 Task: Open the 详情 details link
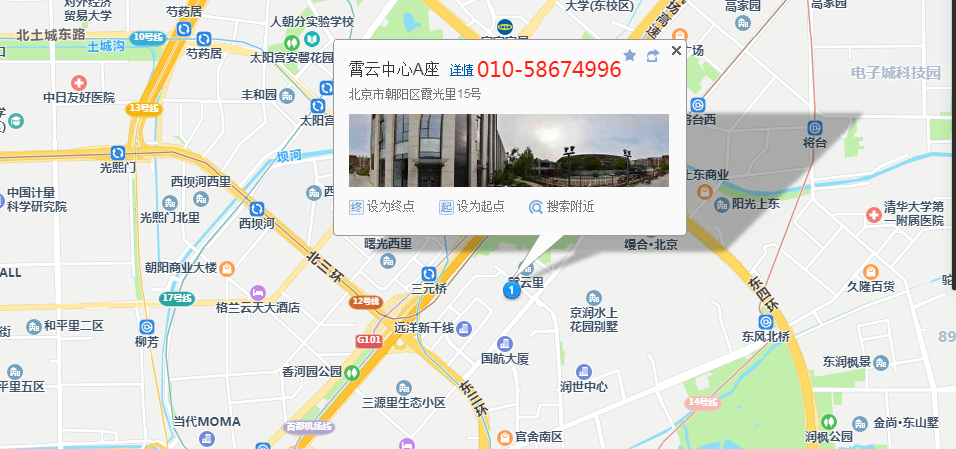(x=461, y=70)
